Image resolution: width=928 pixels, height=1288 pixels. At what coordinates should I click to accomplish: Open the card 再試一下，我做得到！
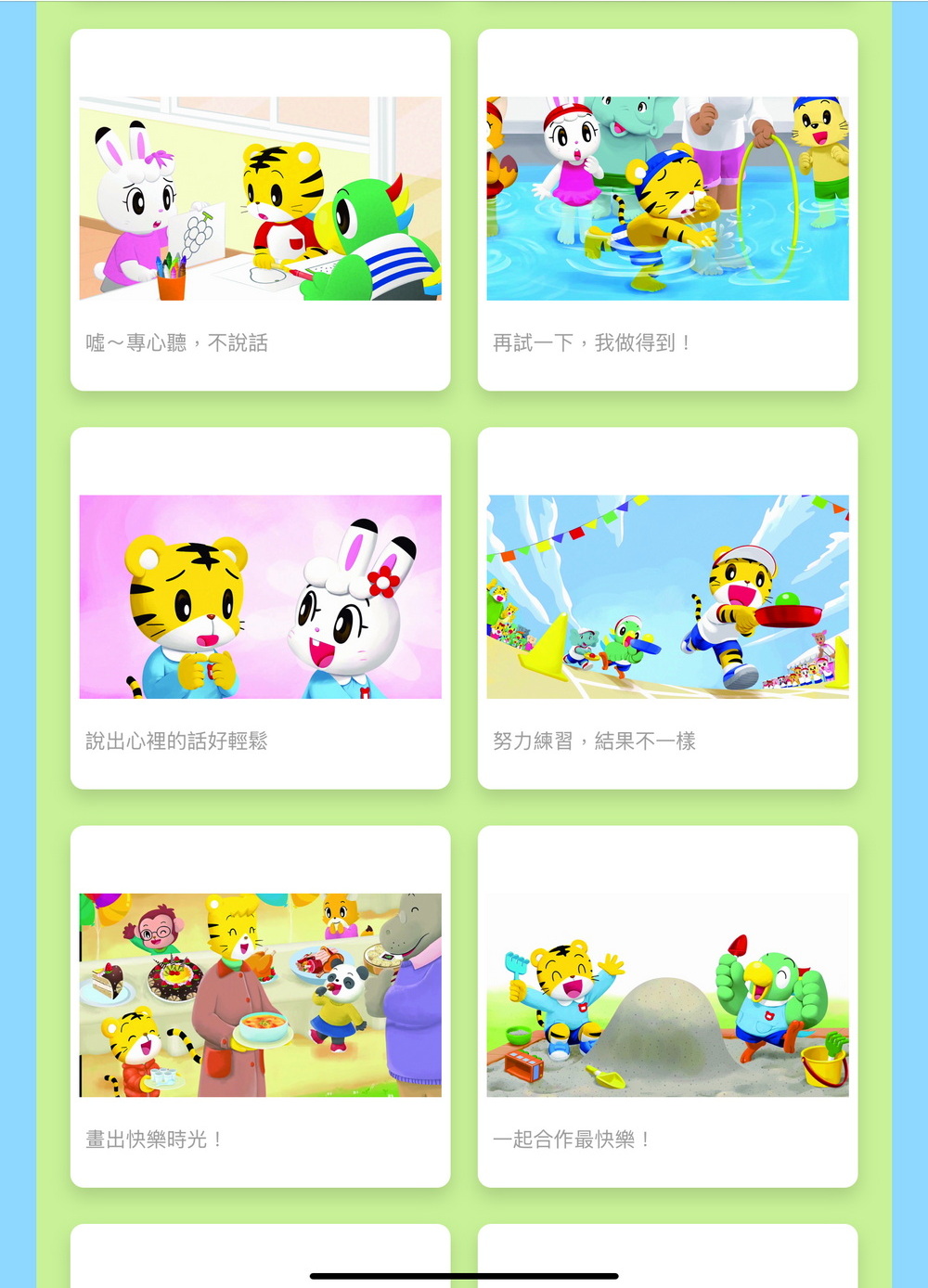(x=667, y=210)
